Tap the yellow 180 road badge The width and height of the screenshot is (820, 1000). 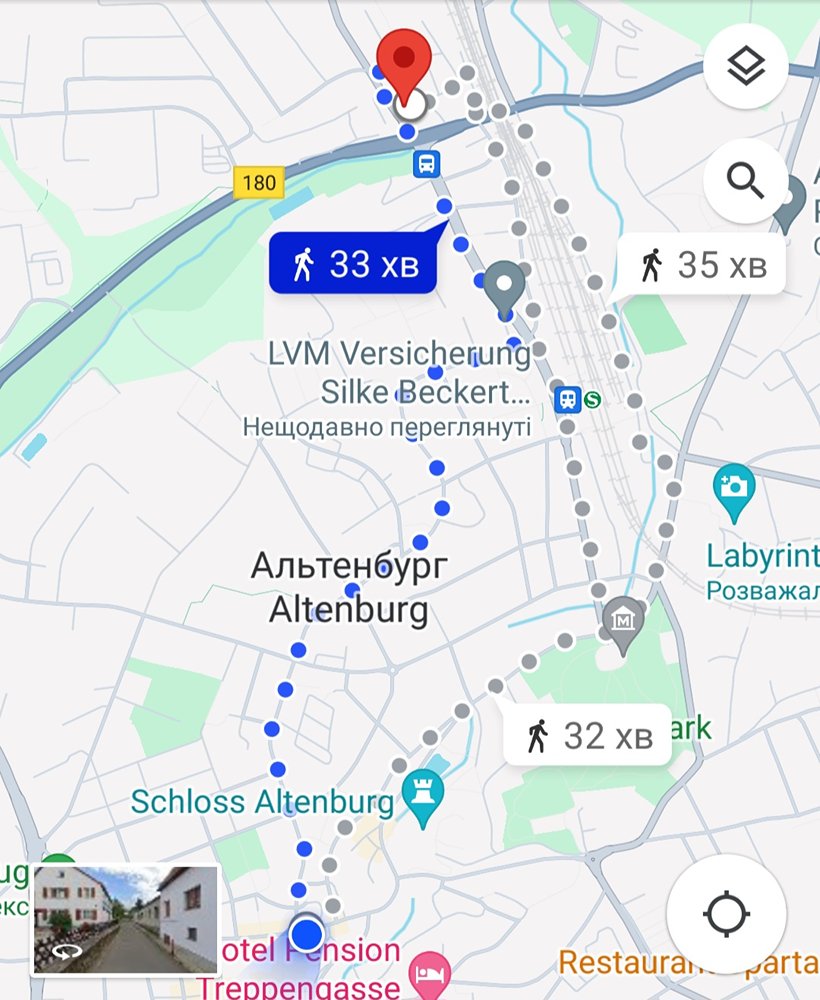(258, 184)
